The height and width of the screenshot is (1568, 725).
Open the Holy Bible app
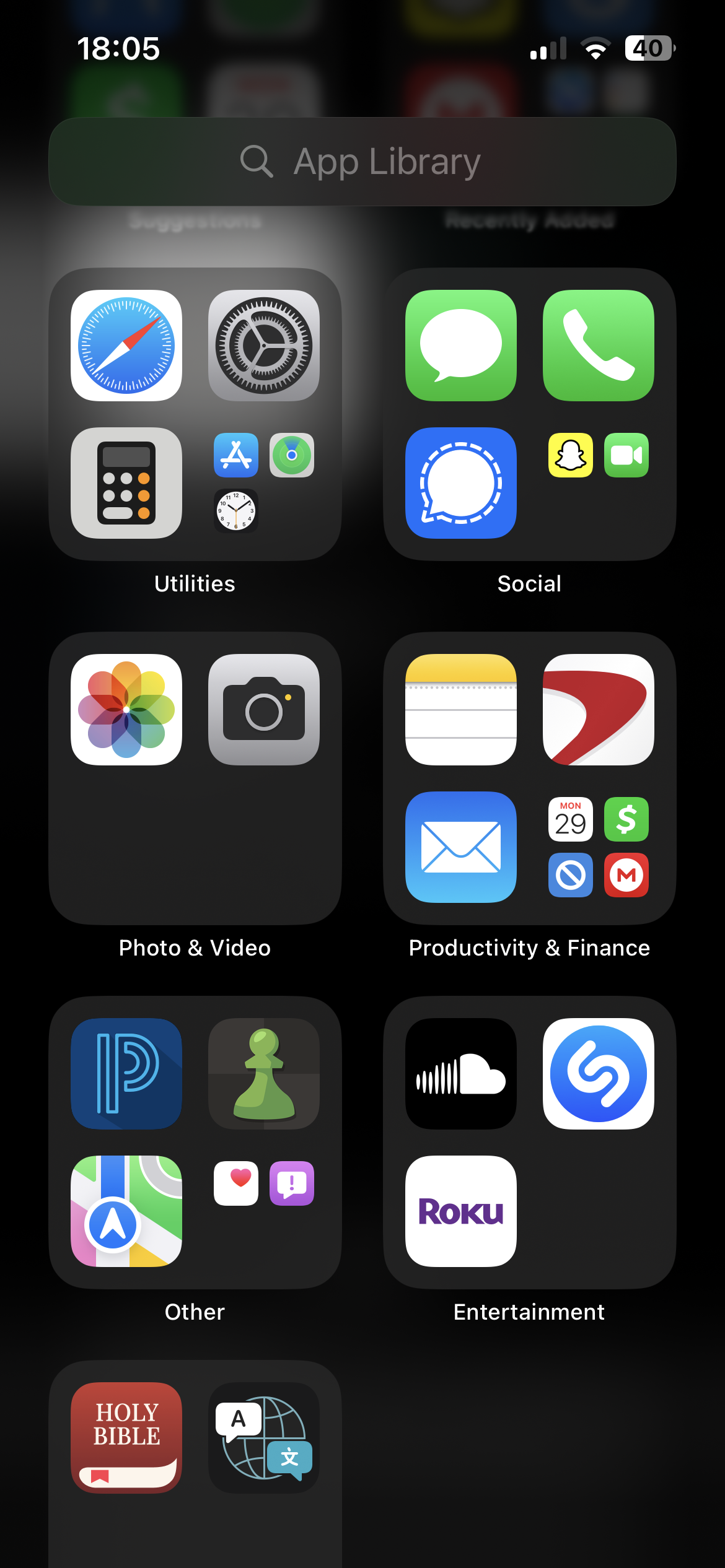(126, 1438)
